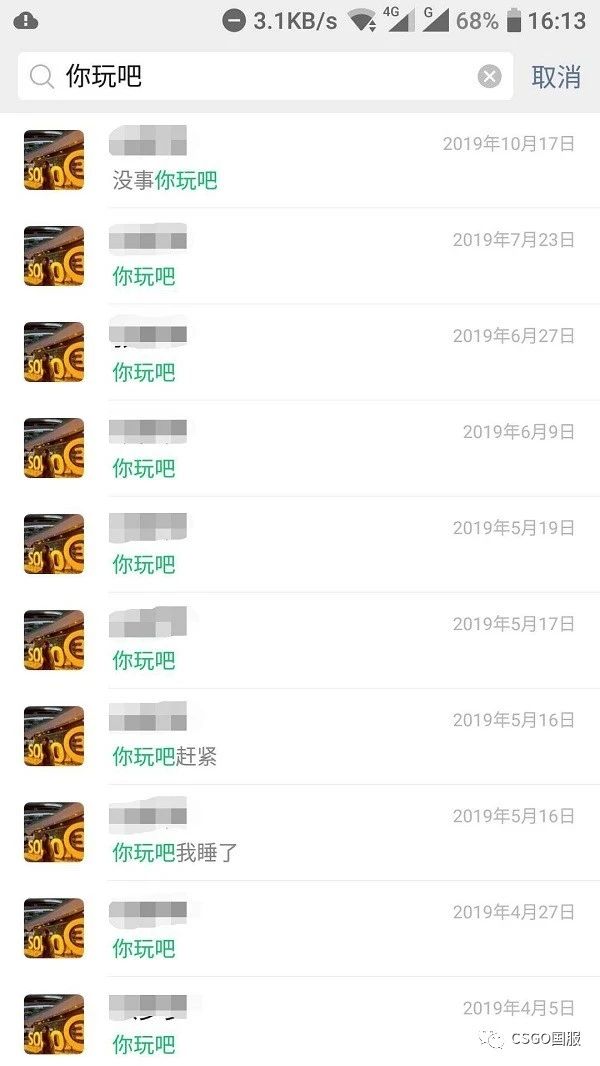
Task: Open the 你玩吧赶紧 message result
Action: pos(300,737)
